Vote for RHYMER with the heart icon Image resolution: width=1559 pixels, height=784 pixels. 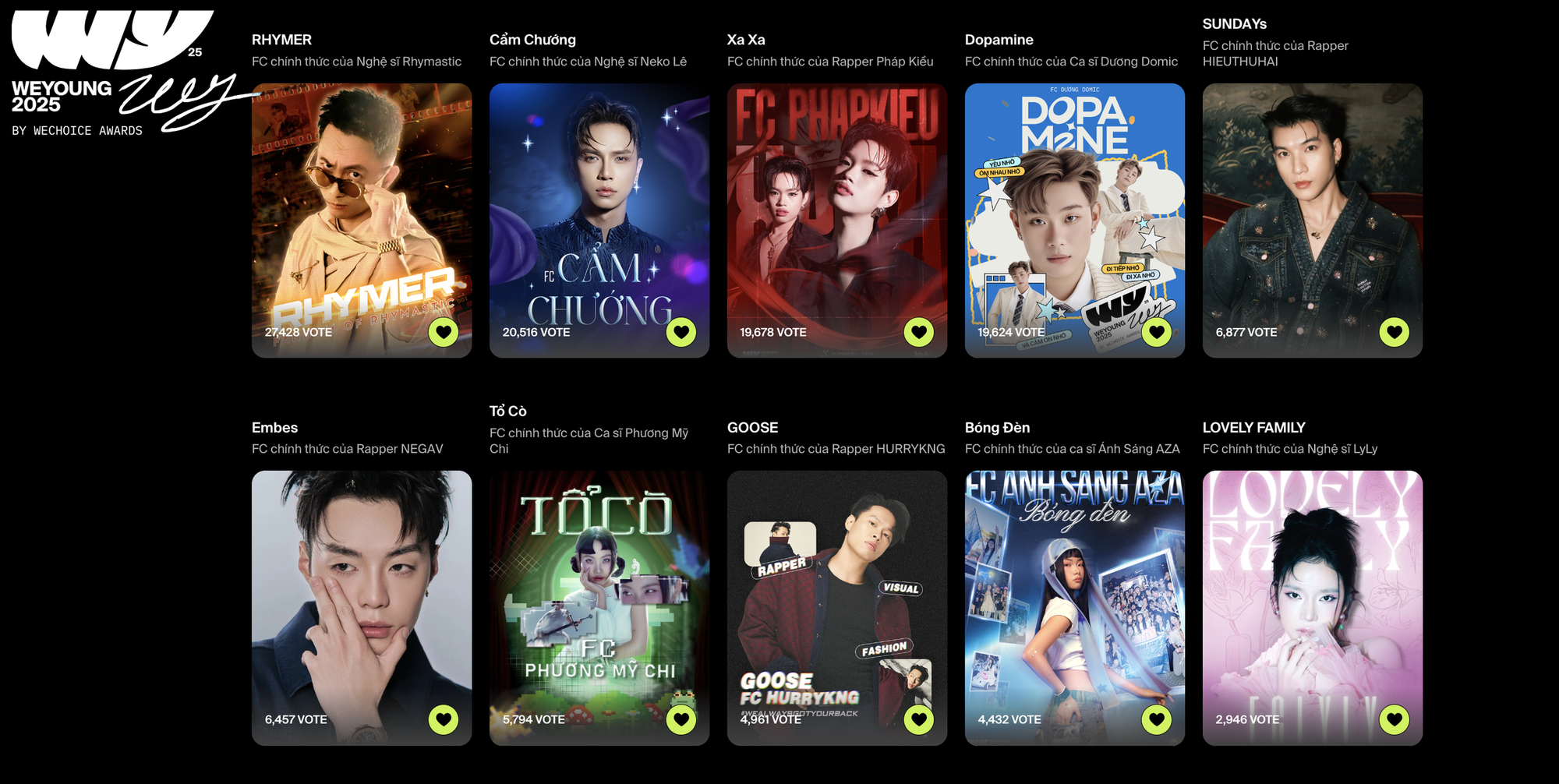point(443,333)
